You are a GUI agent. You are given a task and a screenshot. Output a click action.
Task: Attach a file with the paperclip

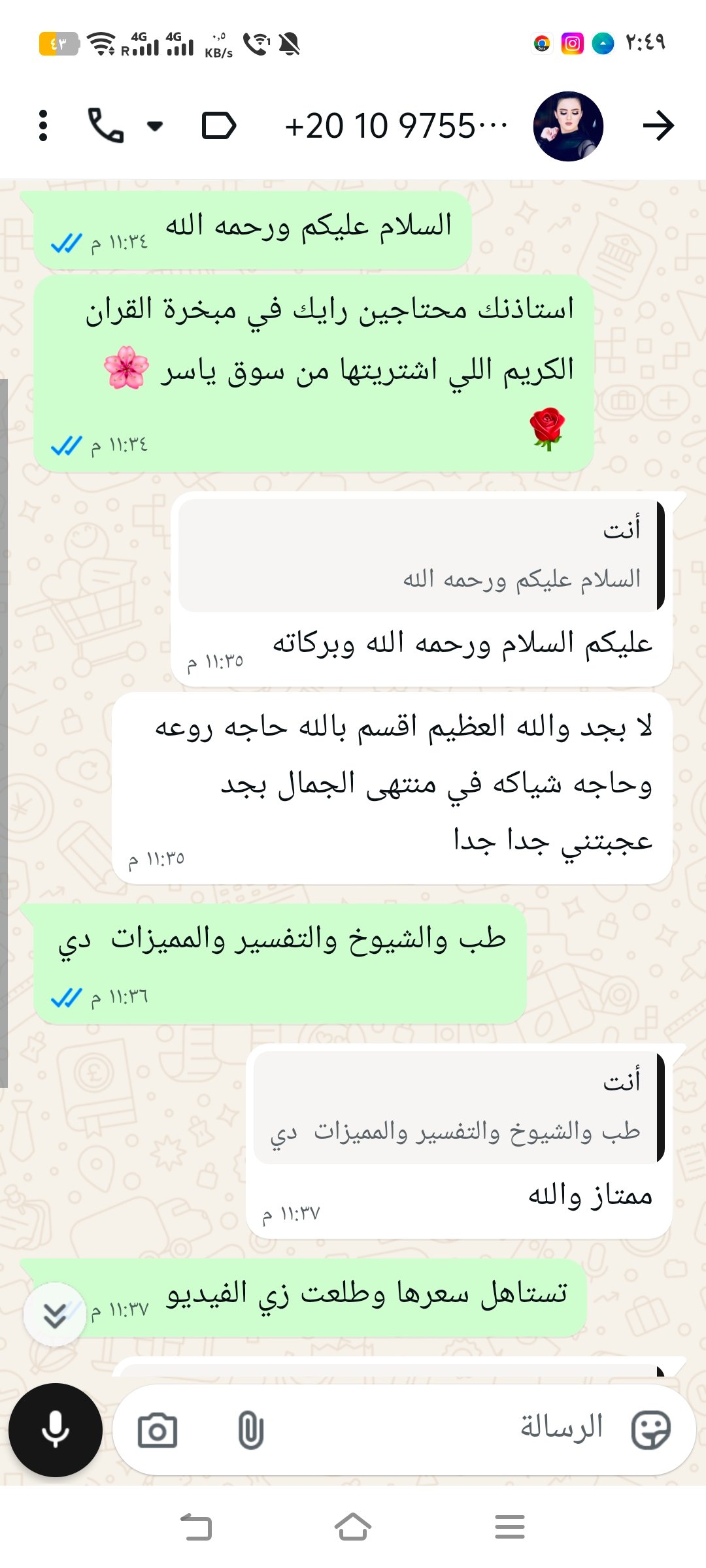tap(251, 1431)
